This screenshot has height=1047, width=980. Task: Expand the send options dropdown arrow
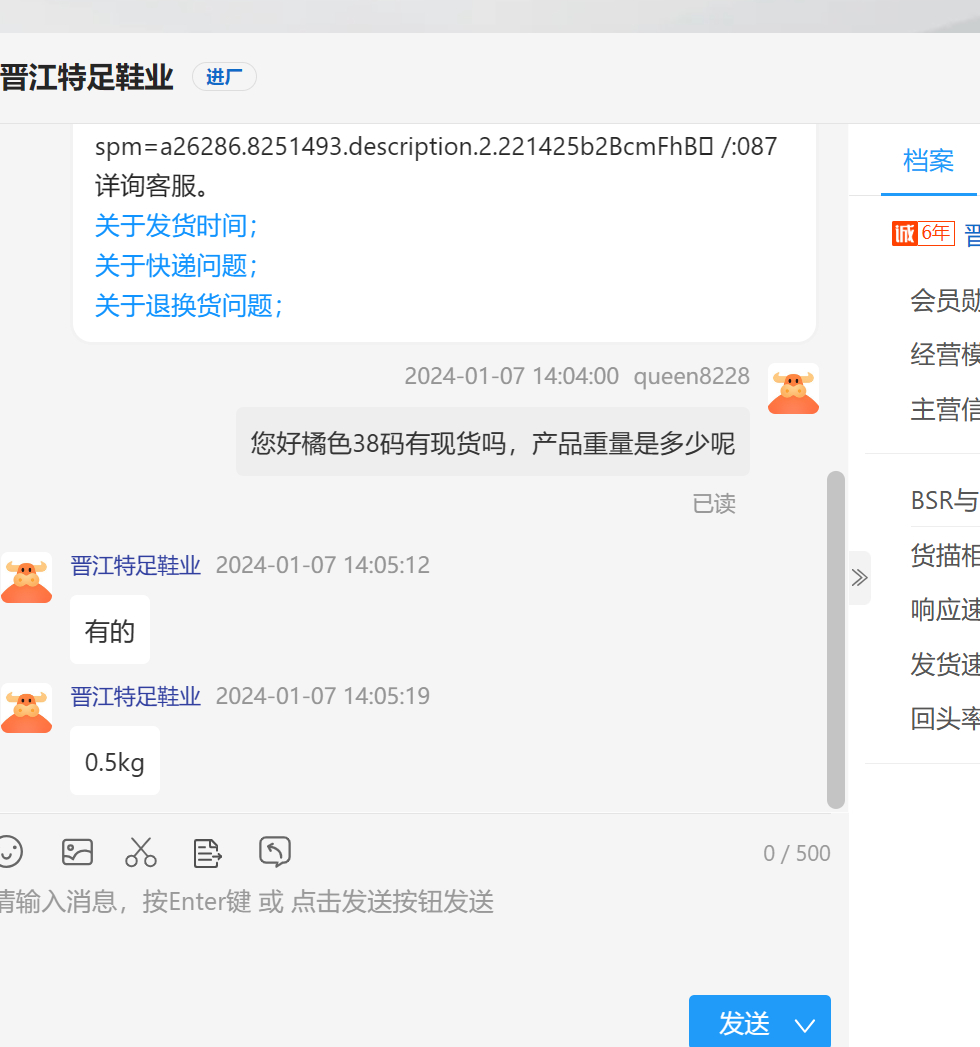tap(805, 1024)
